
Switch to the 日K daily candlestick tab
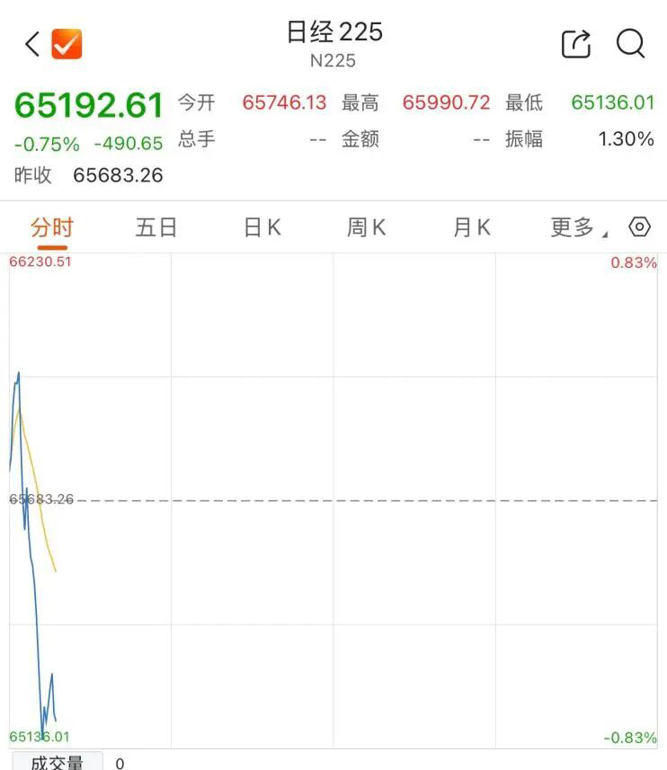click(x=262, y=228)
